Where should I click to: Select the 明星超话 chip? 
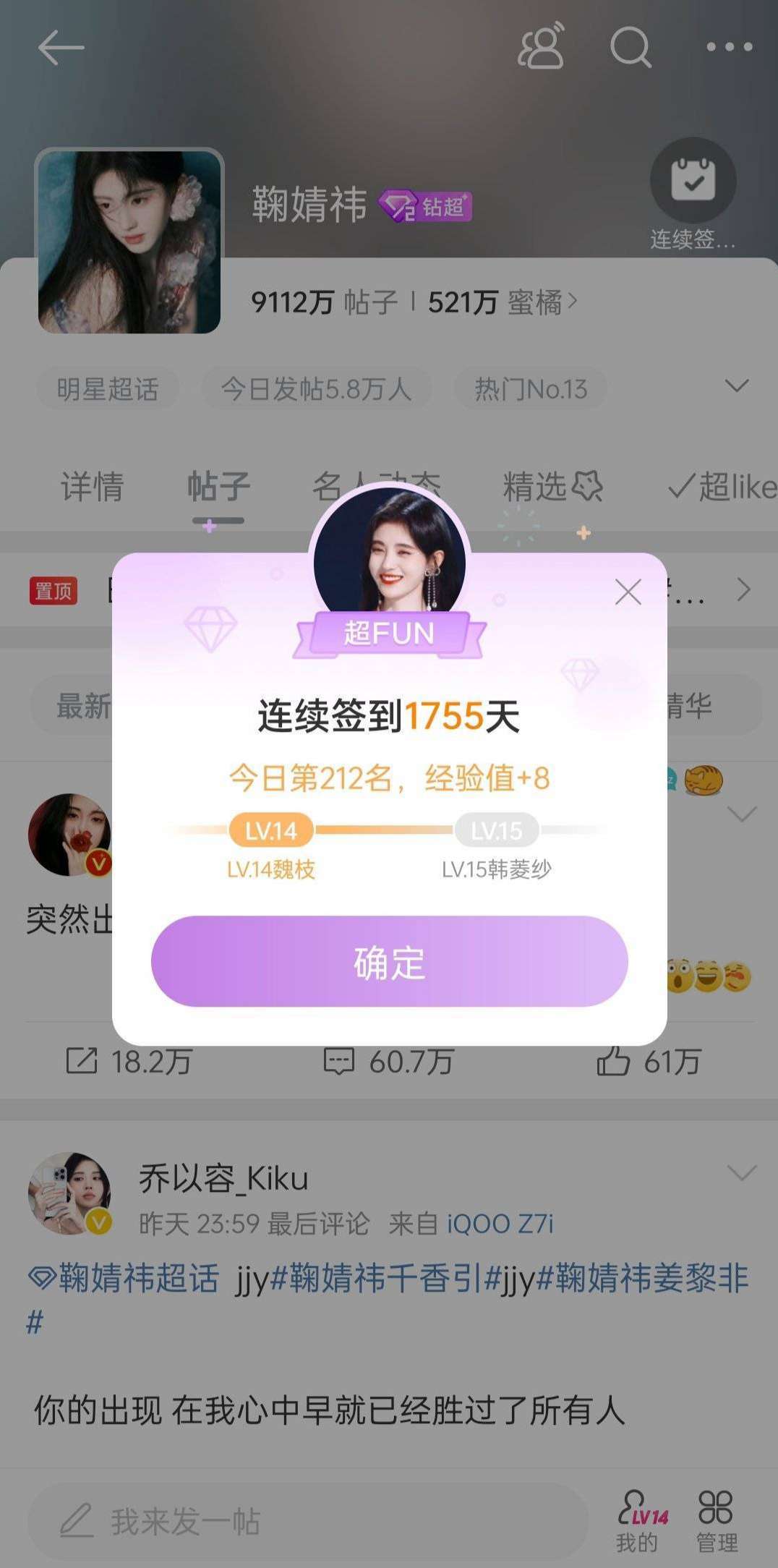coord(107,389)
